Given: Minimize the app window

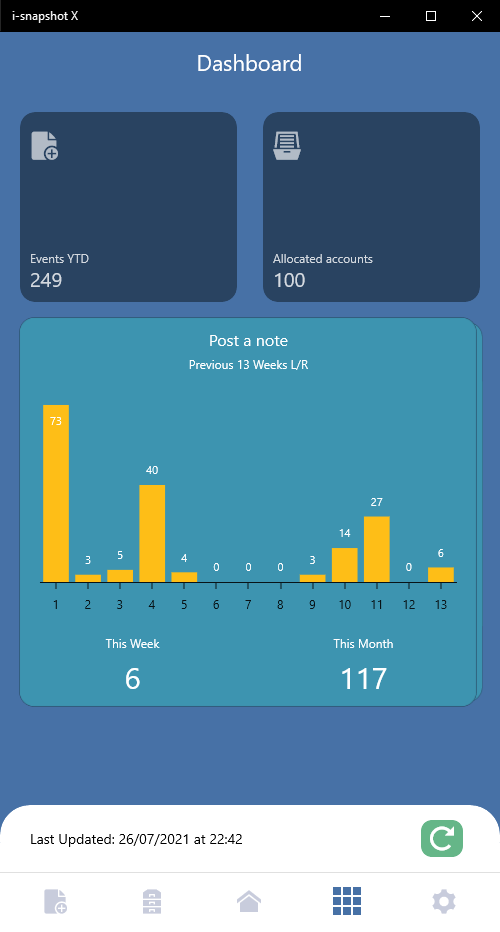Looking at the screenshot, I should (385, 16).
